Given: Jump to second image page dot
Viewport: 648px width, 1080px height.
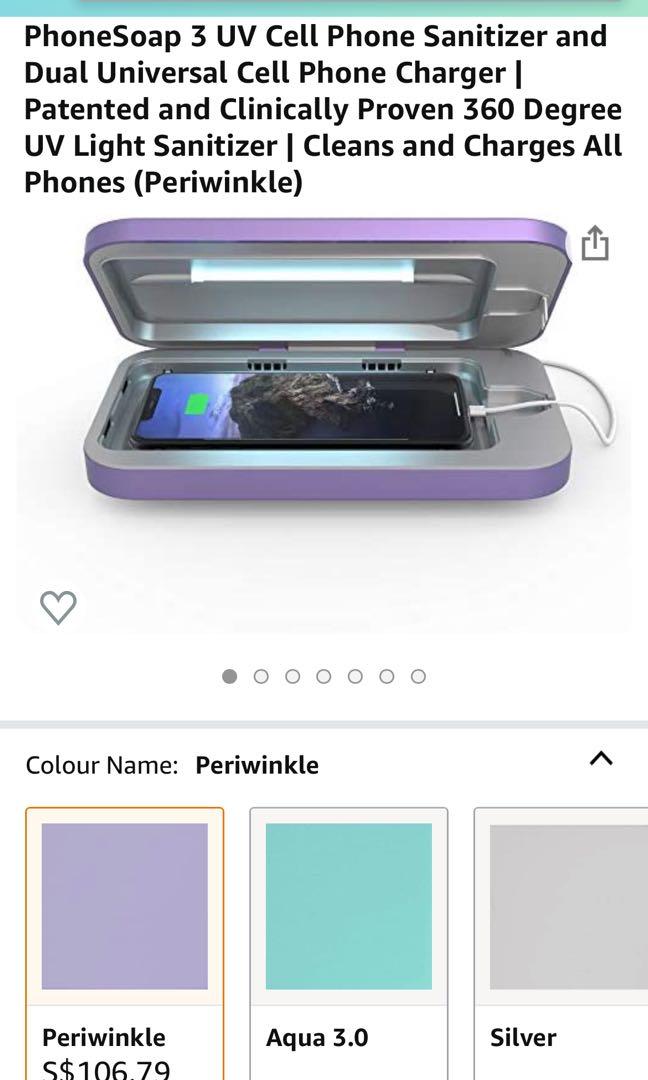Looking at the screenshot, I should [x=261, y=676].
